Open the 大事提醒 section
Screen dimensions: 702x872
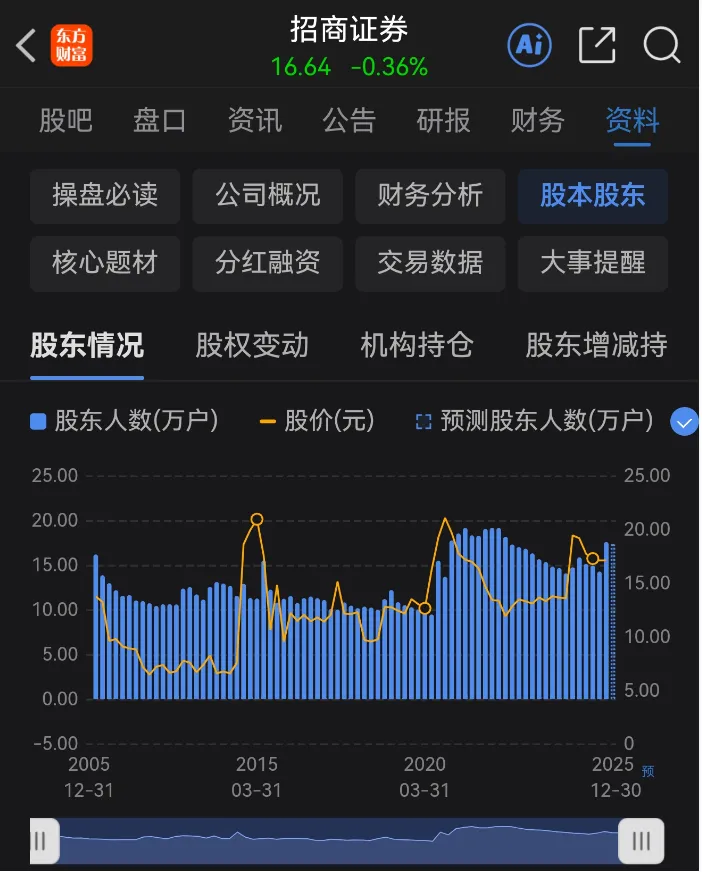(593, 263)
